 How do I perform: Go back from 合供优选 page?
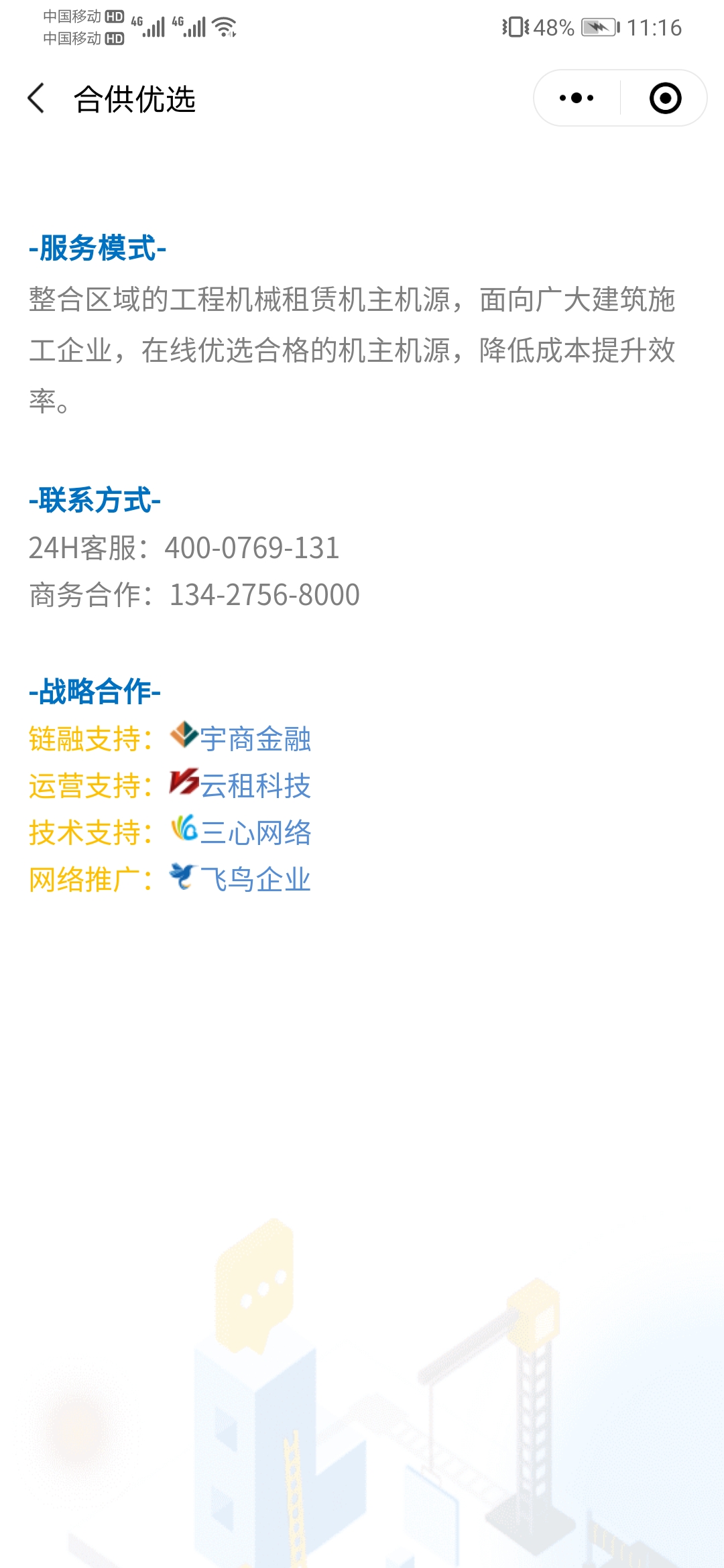point(37,99)
